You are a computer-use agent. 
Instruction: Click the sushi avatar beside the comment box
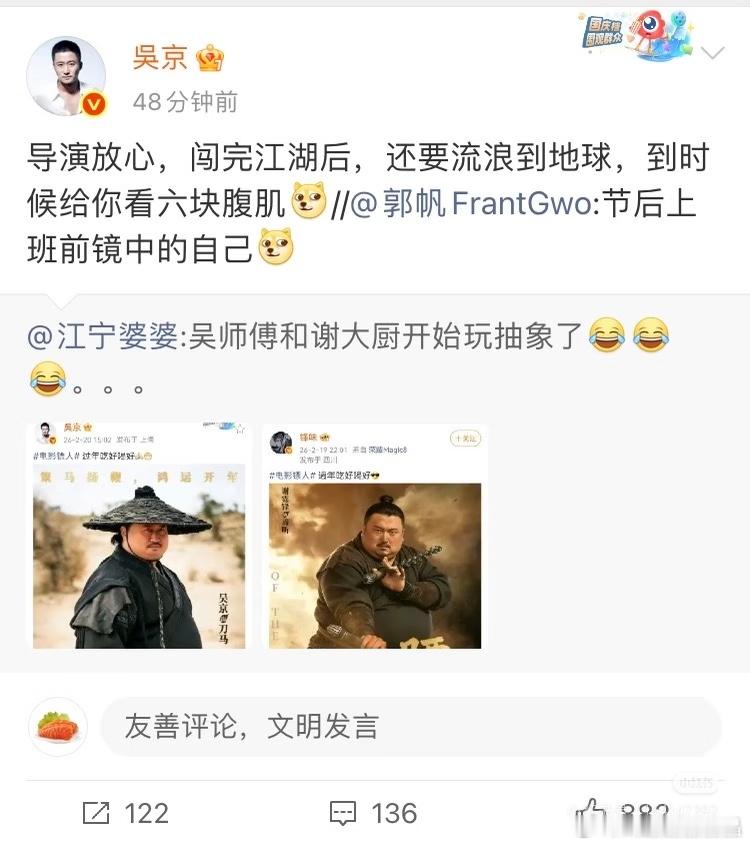(x=56, y=728)
